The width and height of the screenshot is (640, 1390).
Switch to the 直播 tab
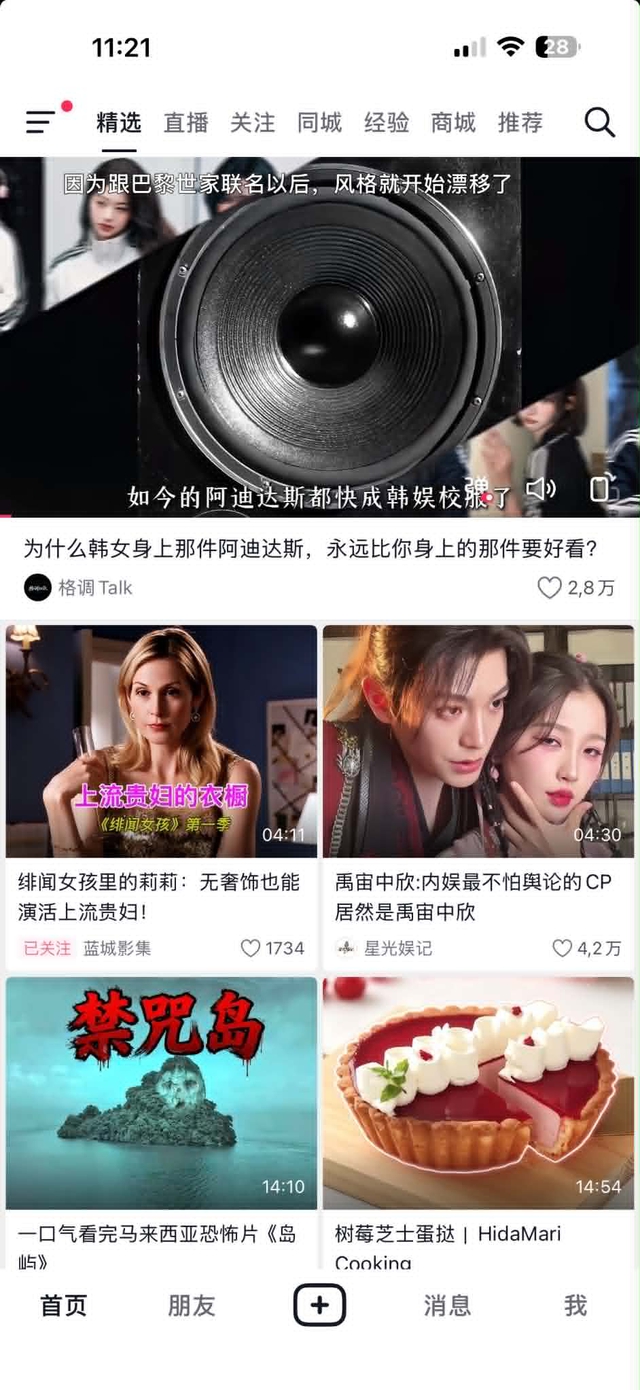point(186,123)
